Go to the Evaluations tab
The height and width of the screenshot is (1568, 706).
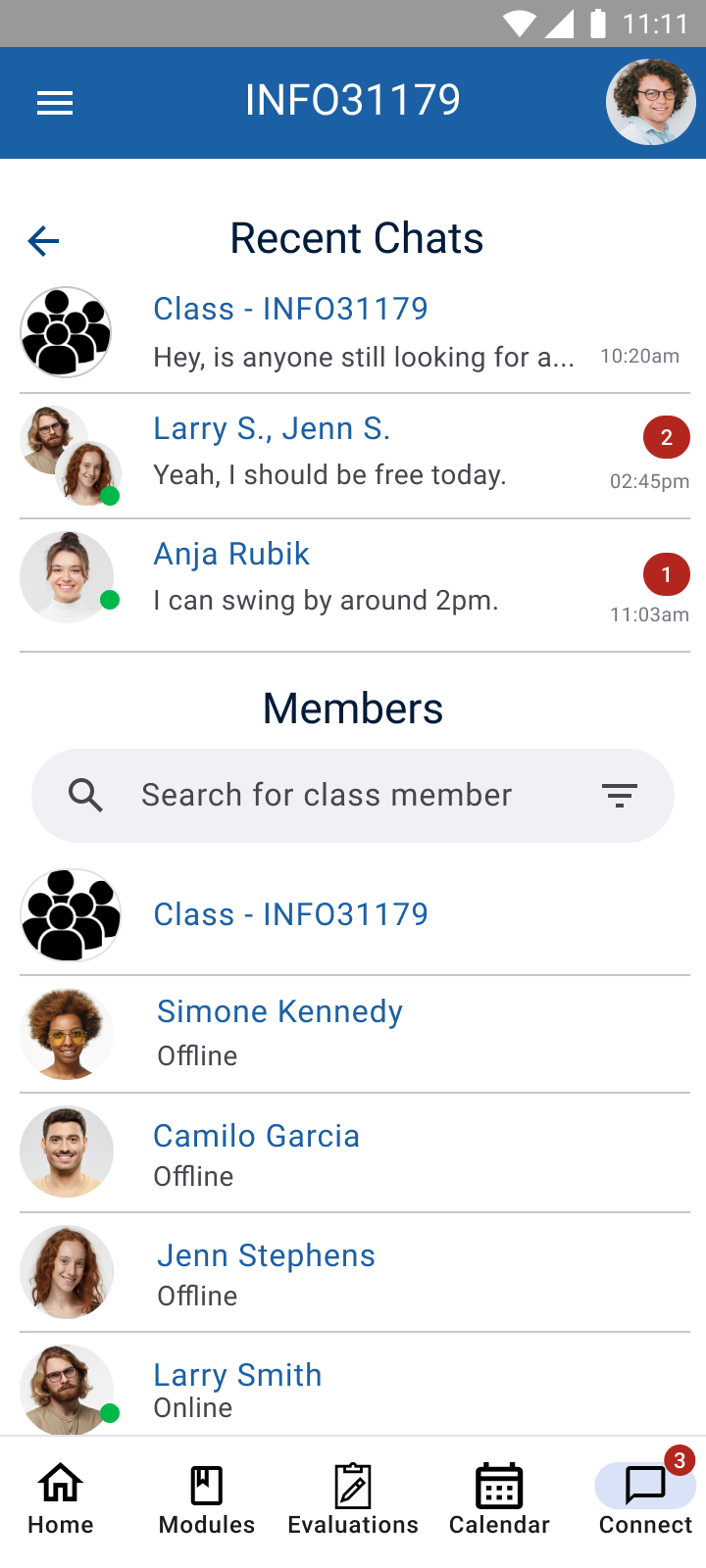(x=353, y=1497)
